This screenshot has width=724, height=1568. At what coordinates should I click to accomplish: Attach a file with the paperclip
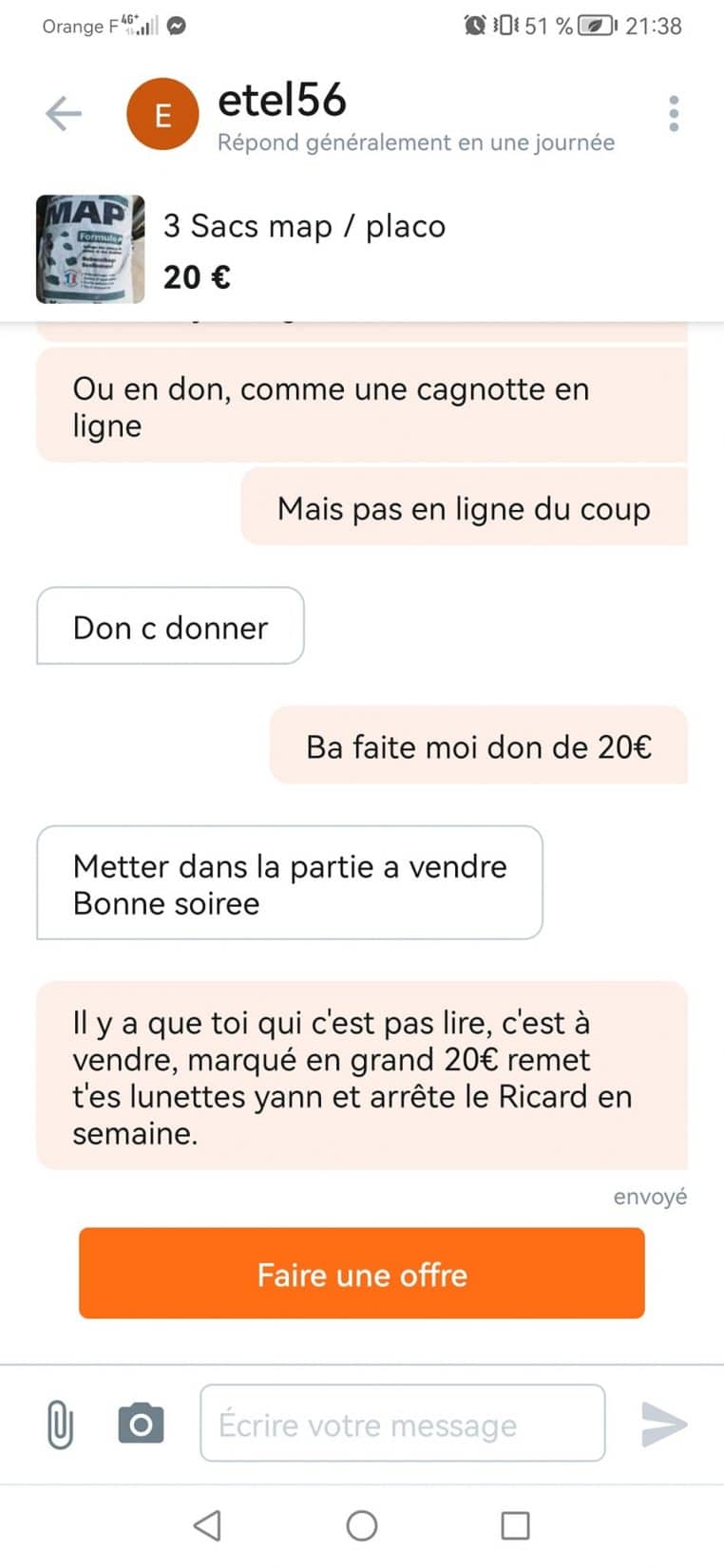click(x=59, y=1425)
